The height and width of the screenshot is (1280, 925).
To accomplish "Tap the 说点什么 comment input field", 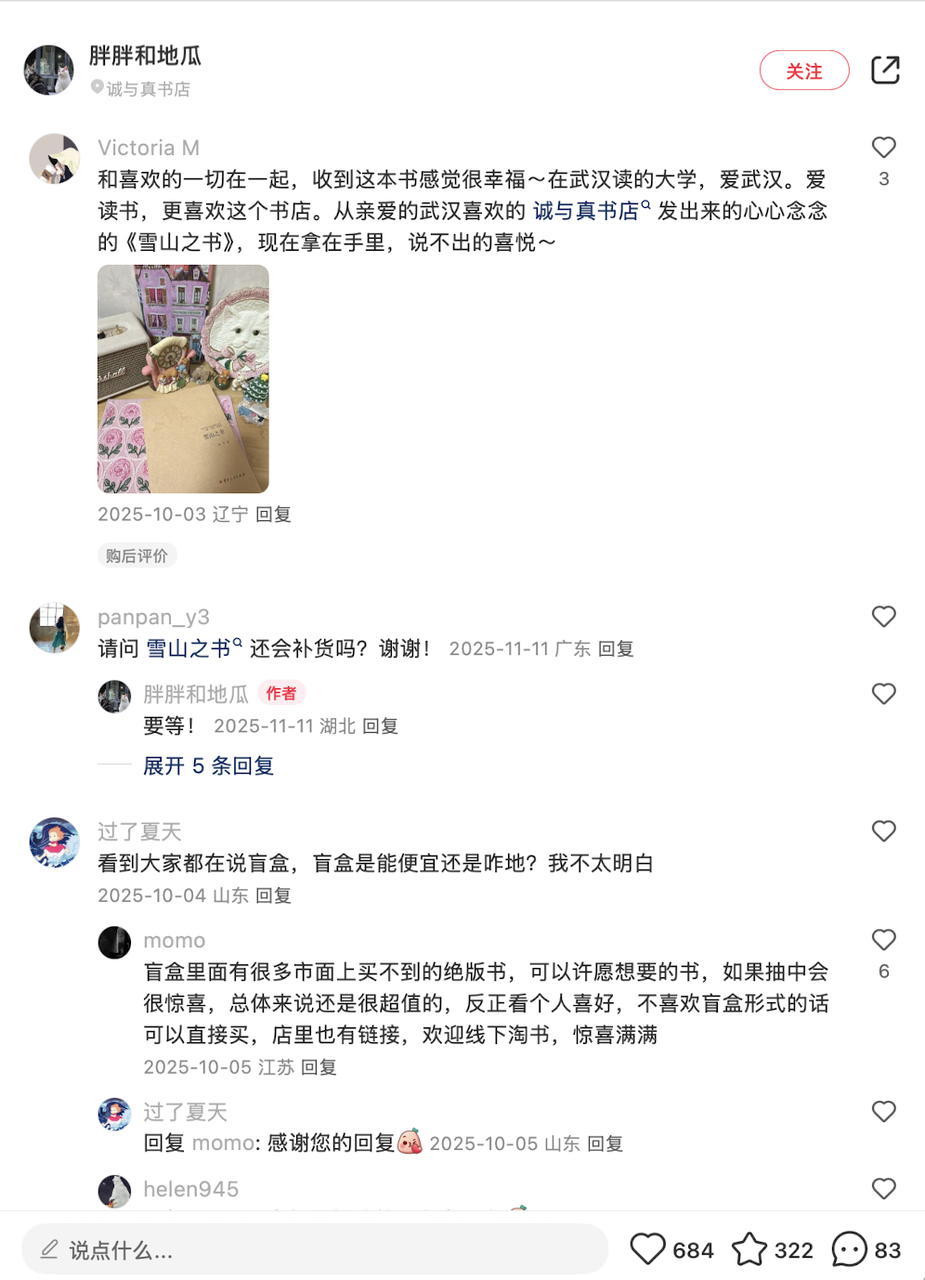I will pyautogui.click(x=315, y=1249).
